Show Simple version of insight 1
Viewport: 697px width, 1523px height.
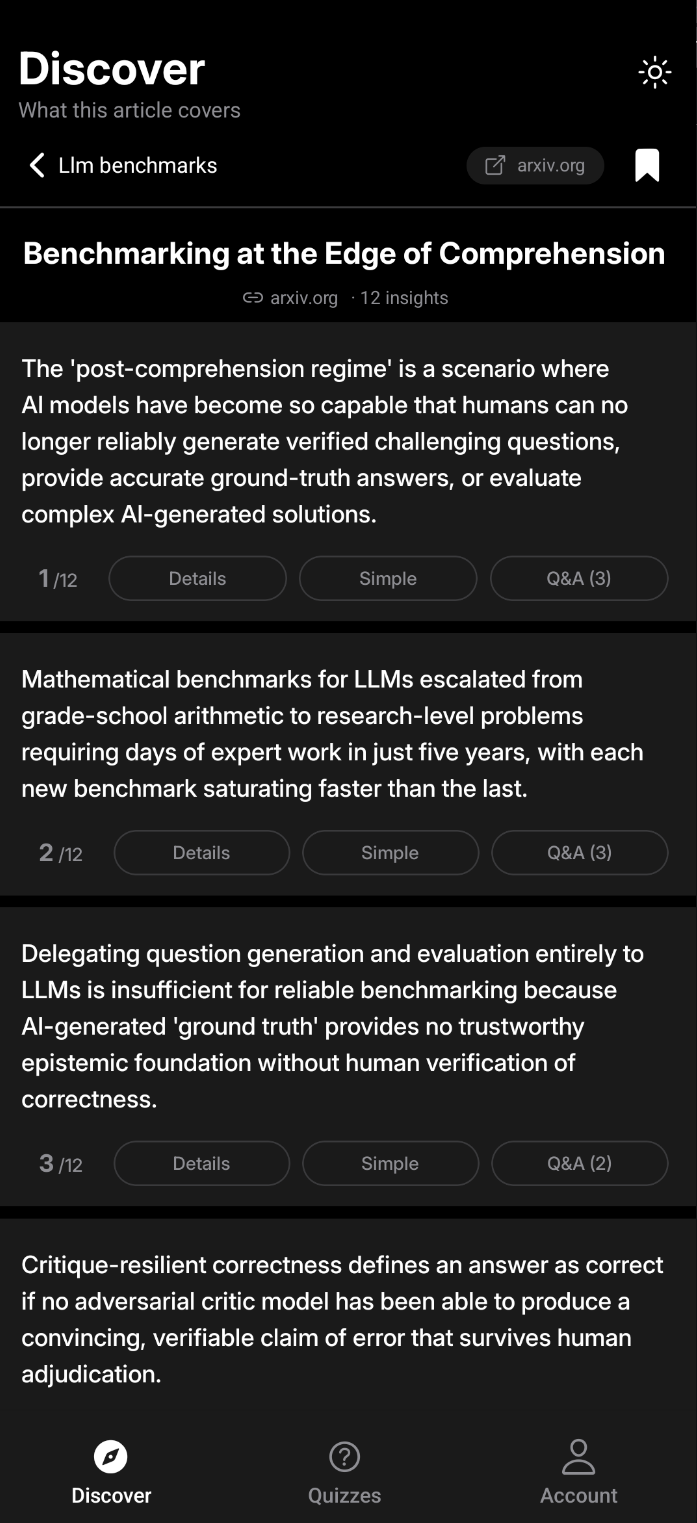388,578
